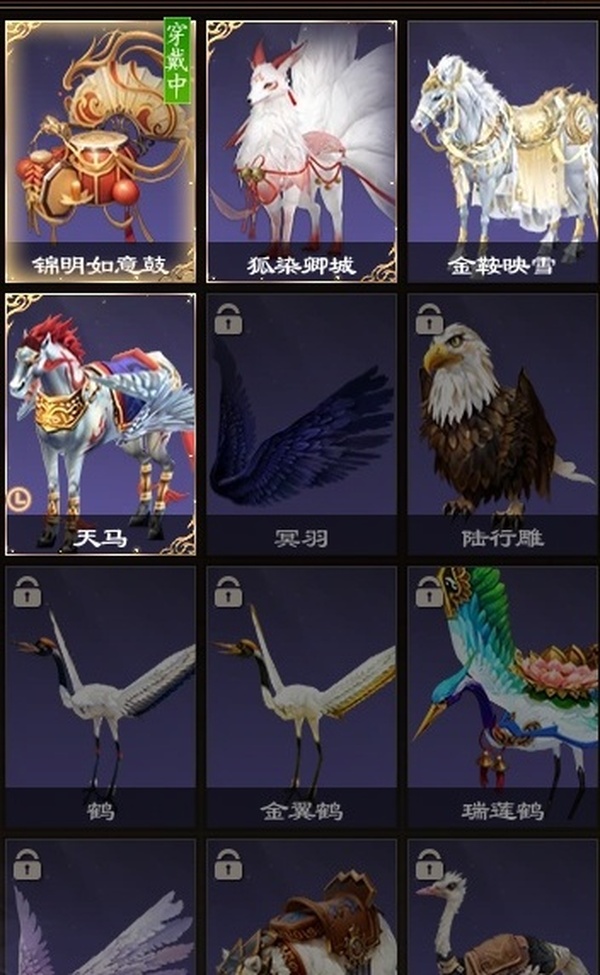Open the 天马 winged horse card
Viewport: 600px width, 975px height.
(x=100, y=423)
